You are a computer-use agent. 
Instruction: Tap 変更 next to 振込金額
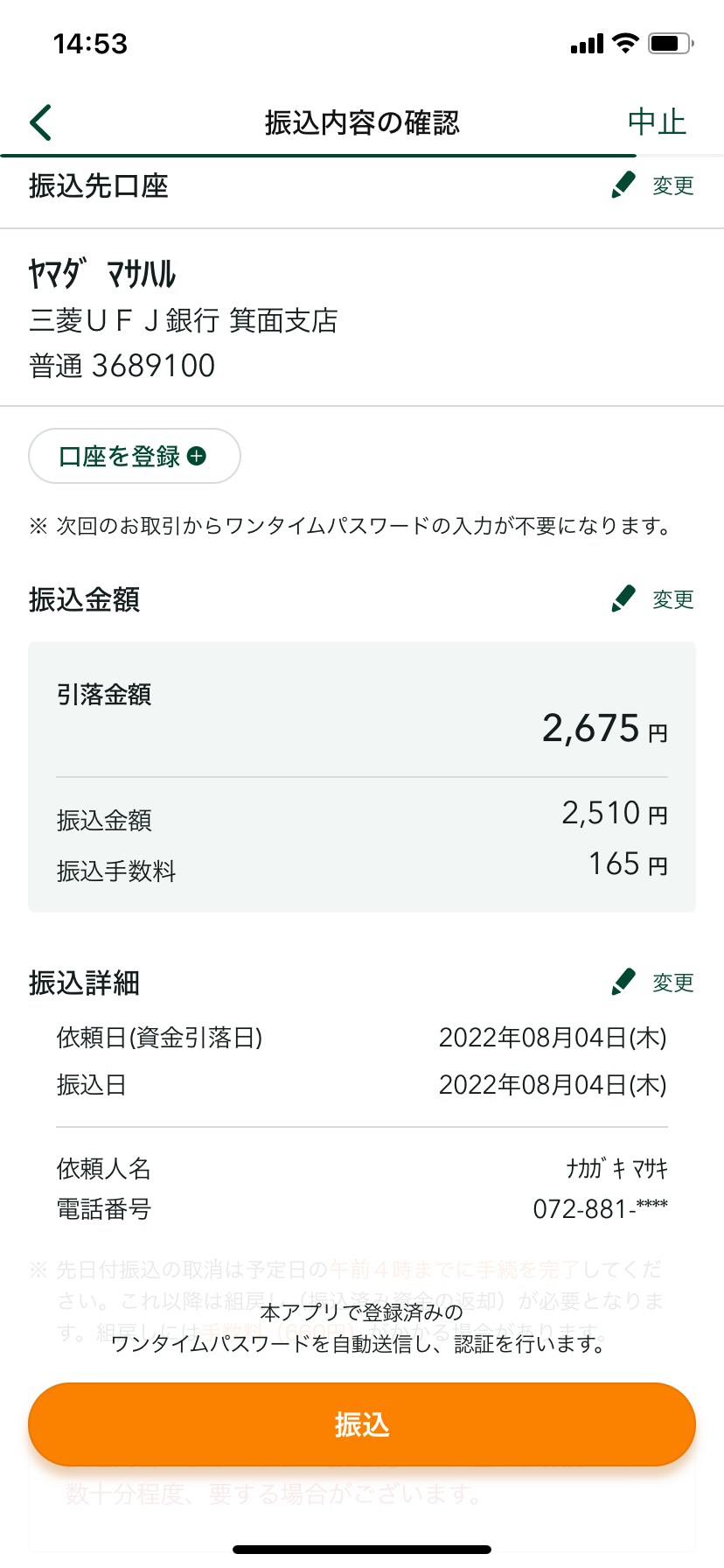click(x=653, y=599)
